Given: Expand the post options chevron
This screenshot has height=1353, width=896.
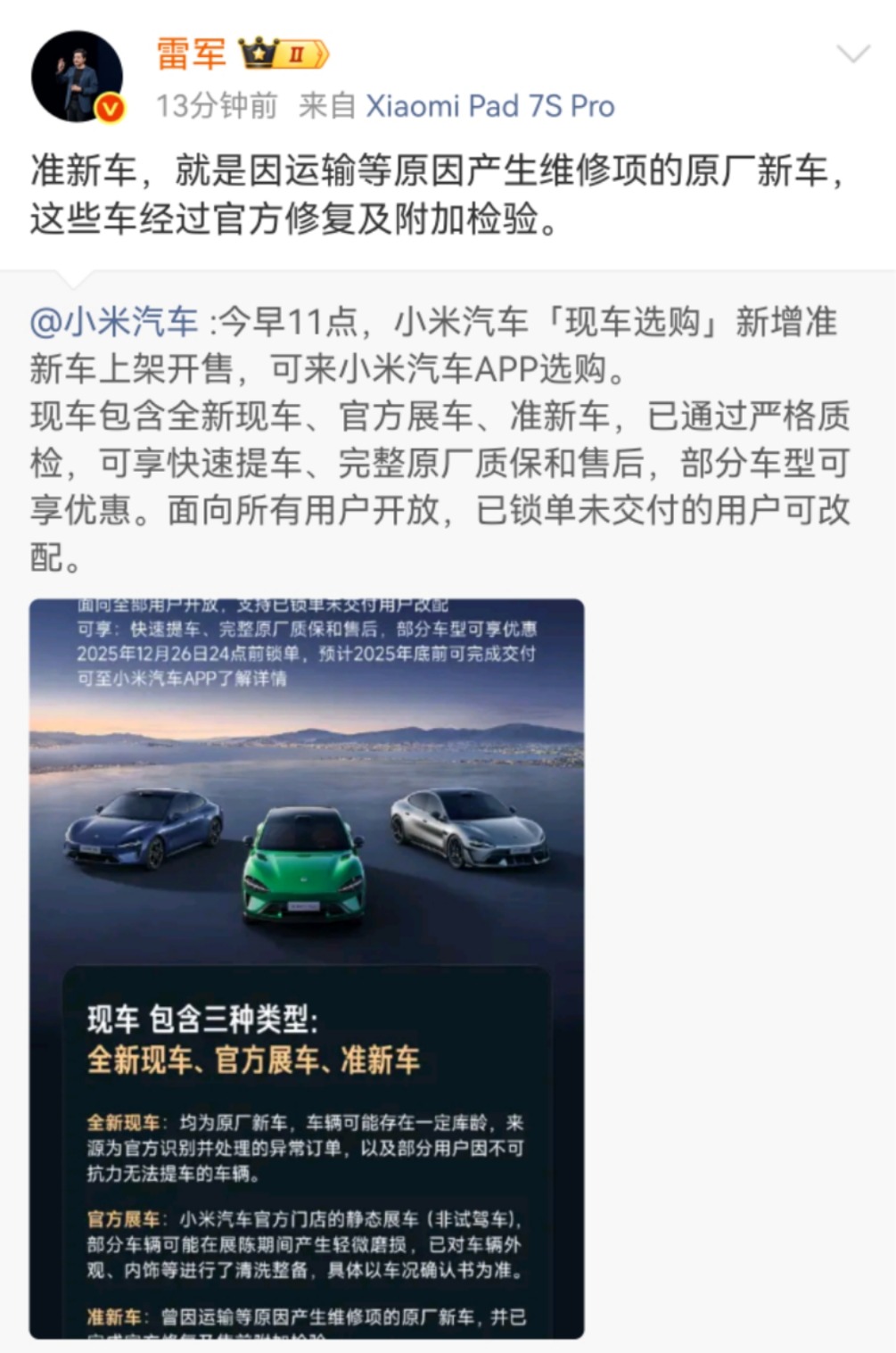Looking at the screenshot, I should 853,54.
